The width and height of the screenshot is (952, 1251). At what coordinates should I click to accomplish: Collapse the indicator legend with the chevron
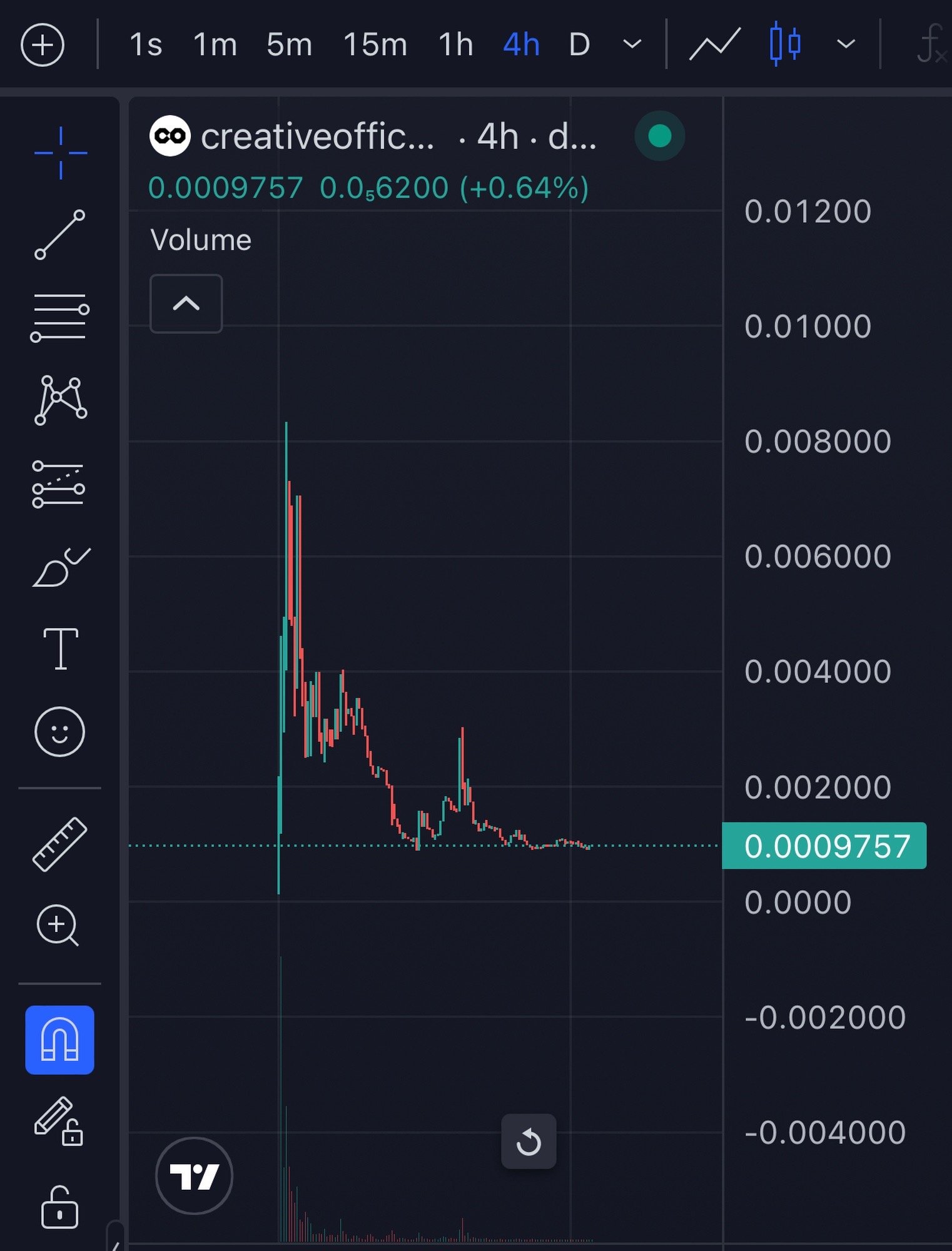186,304
